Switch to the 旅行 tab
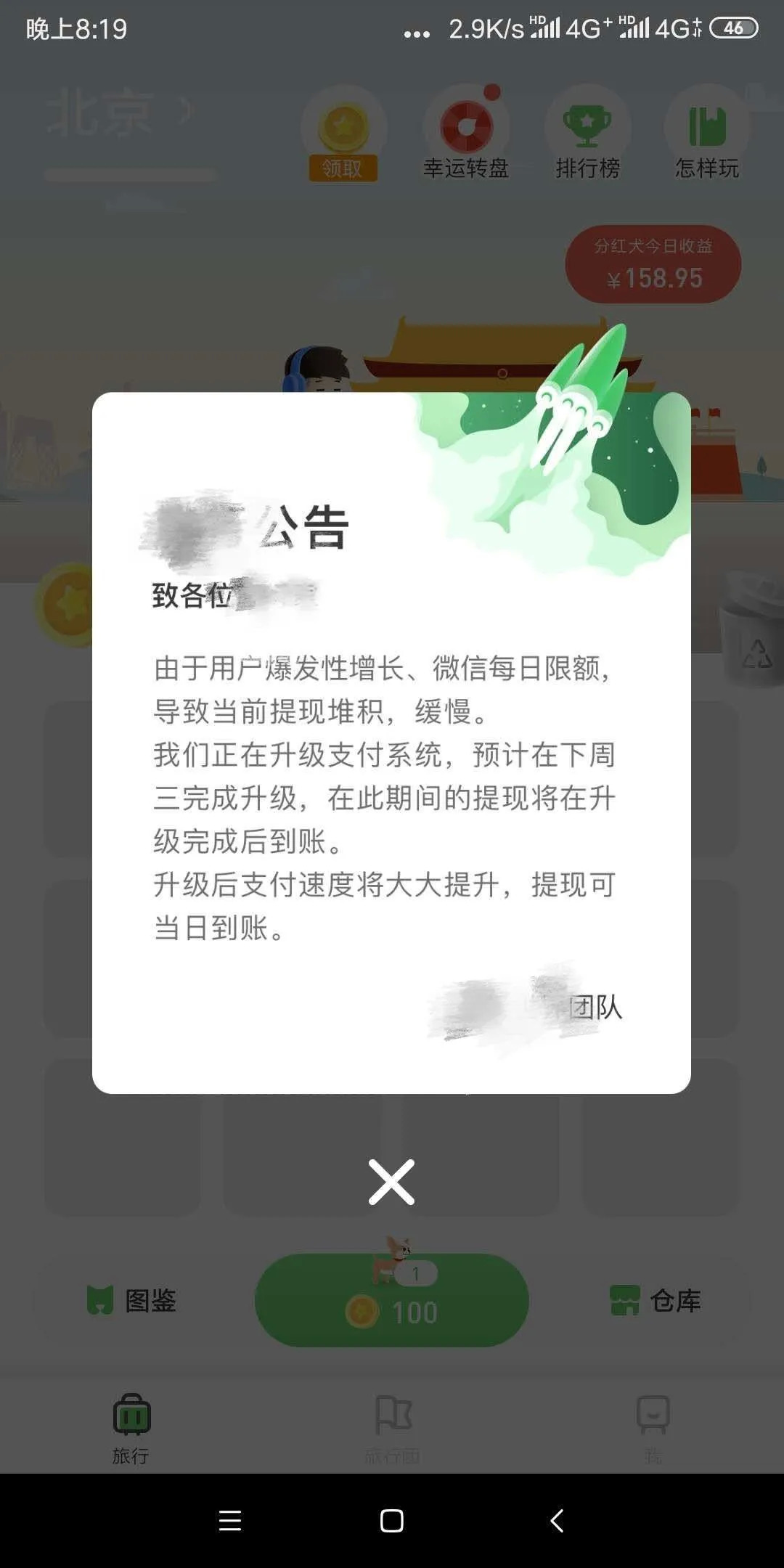The height and width of the screenshot is (1568, 784). [x=131, y=1428]
